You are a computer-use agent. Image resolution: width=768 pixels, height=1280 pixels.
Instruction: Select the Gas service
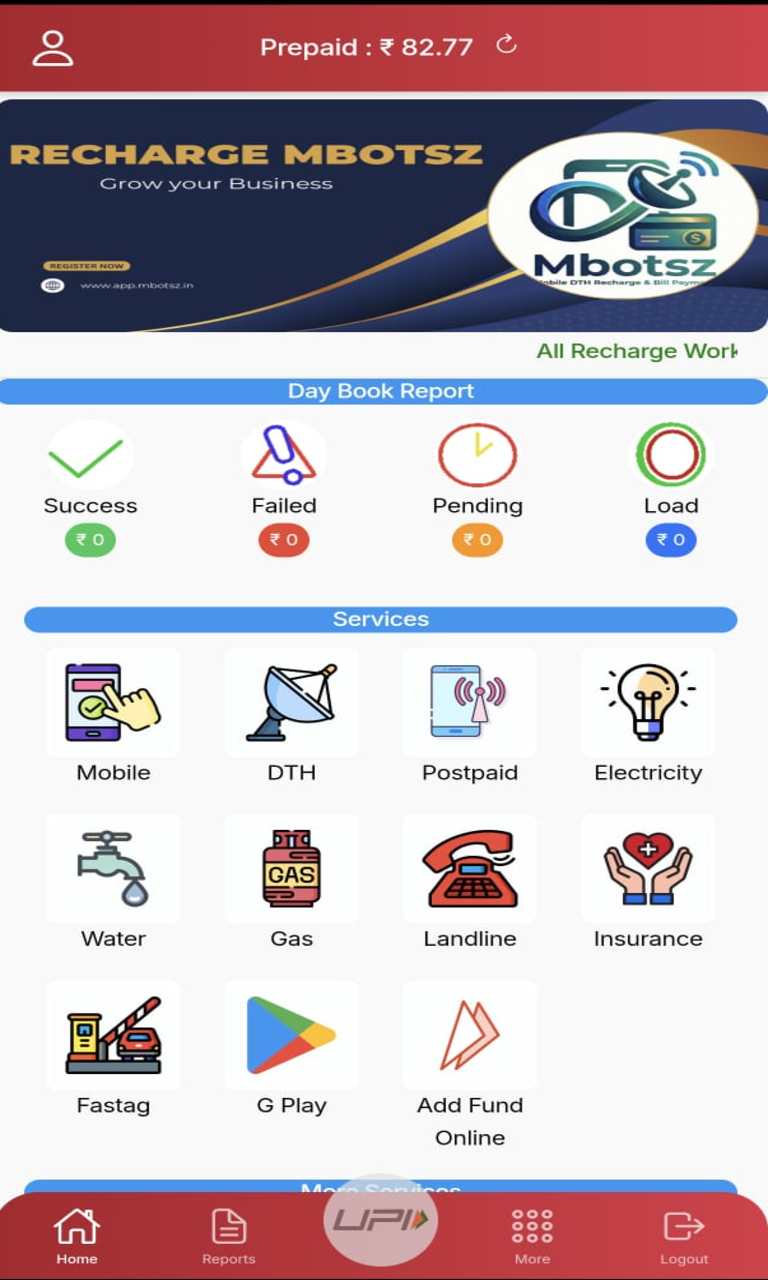click(x=291, y=869)
